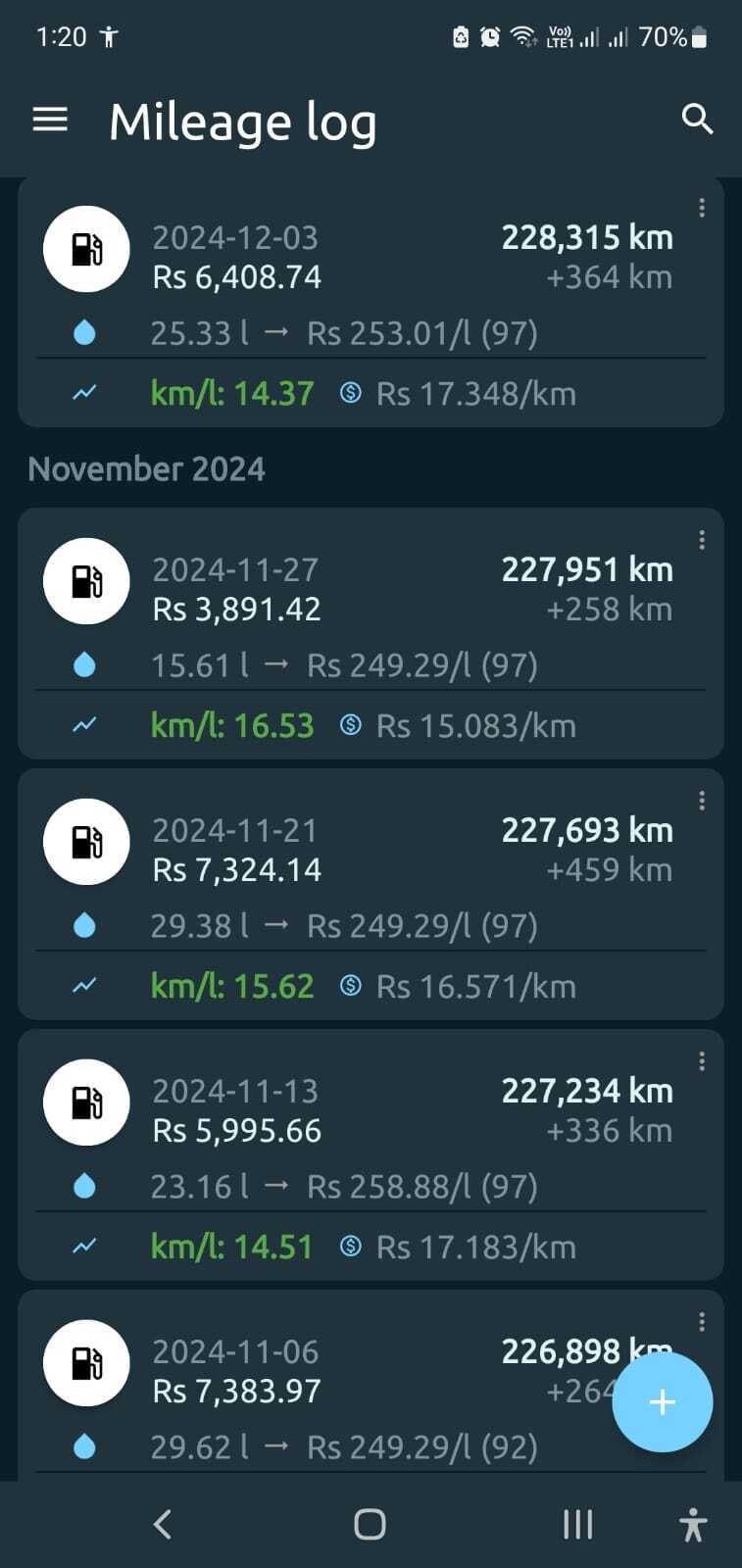Open the navigation drawer menu
This screenshot has height=1568, width=742.
(x=50, y=120)
